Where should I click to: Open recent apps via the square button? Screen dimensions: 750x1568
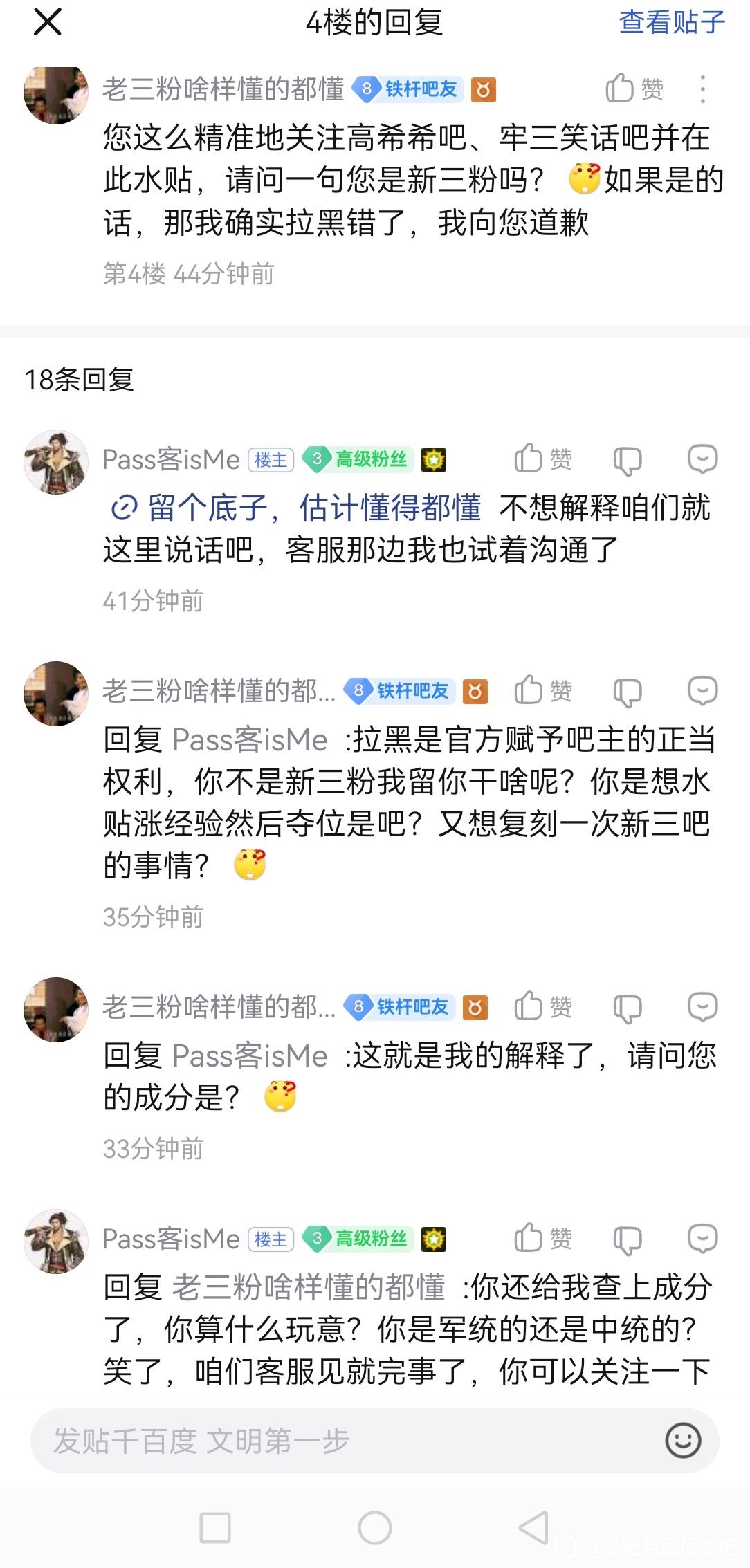(x=215, y=1527)
